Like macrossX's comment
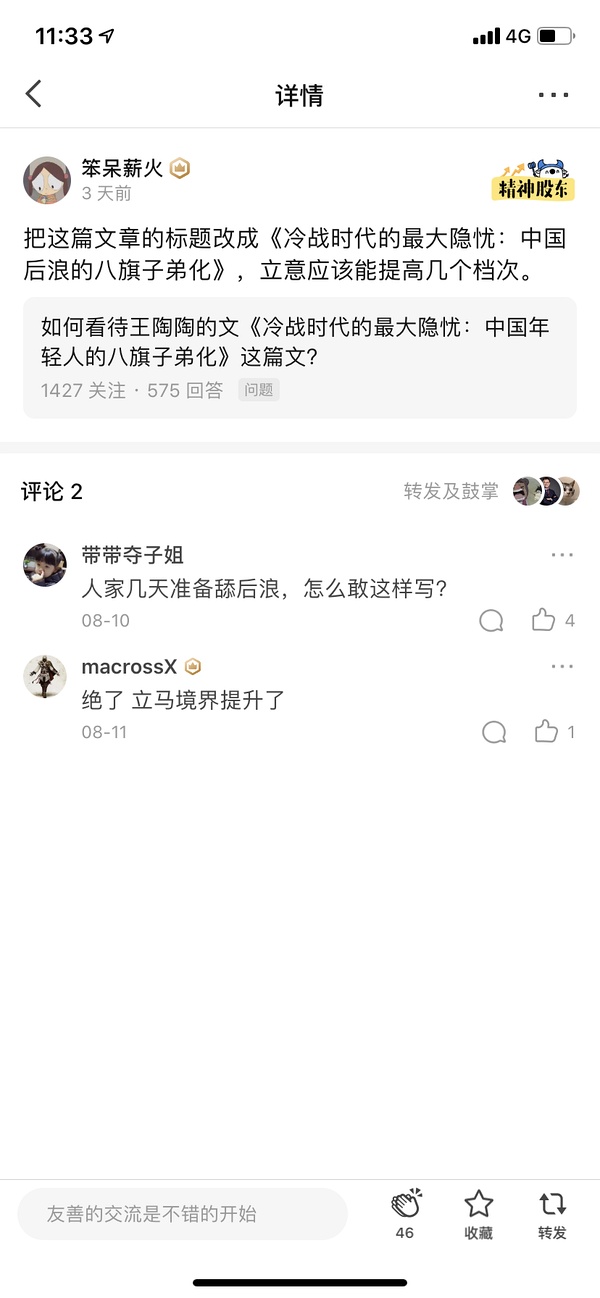 [x=546, y=732]
